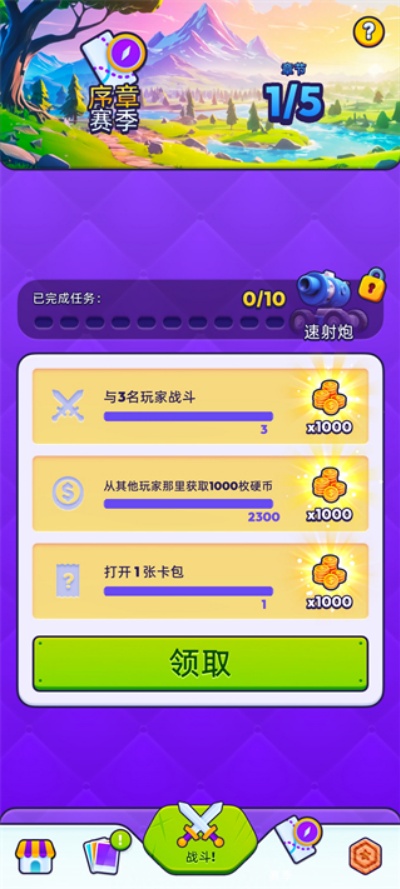Viewport: 400px width, 889px height.
Task: Open the help question mark icon
Action: pos(369,32)
